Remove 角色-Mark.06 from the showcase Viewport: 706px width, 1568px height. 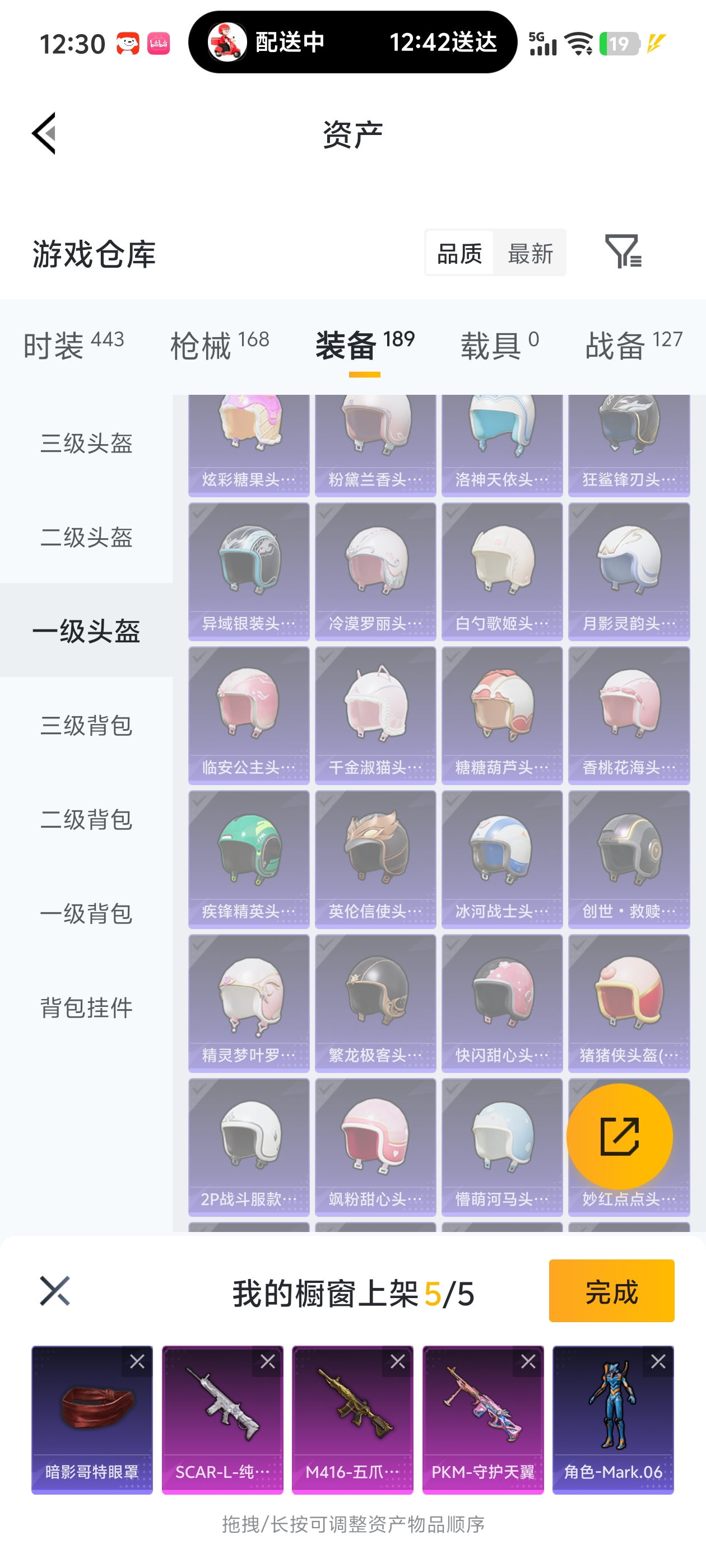(658, 1362)
